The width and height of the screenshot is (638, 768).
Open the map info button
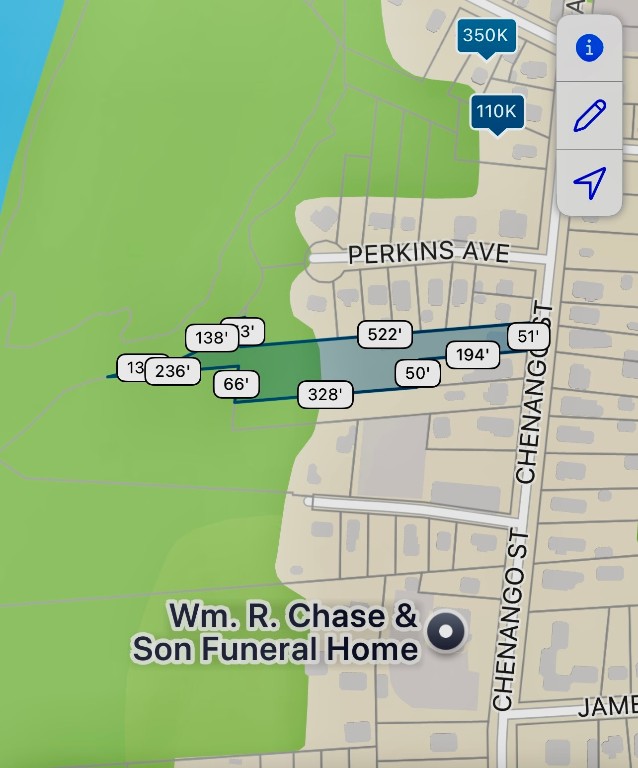click(590, 47)
